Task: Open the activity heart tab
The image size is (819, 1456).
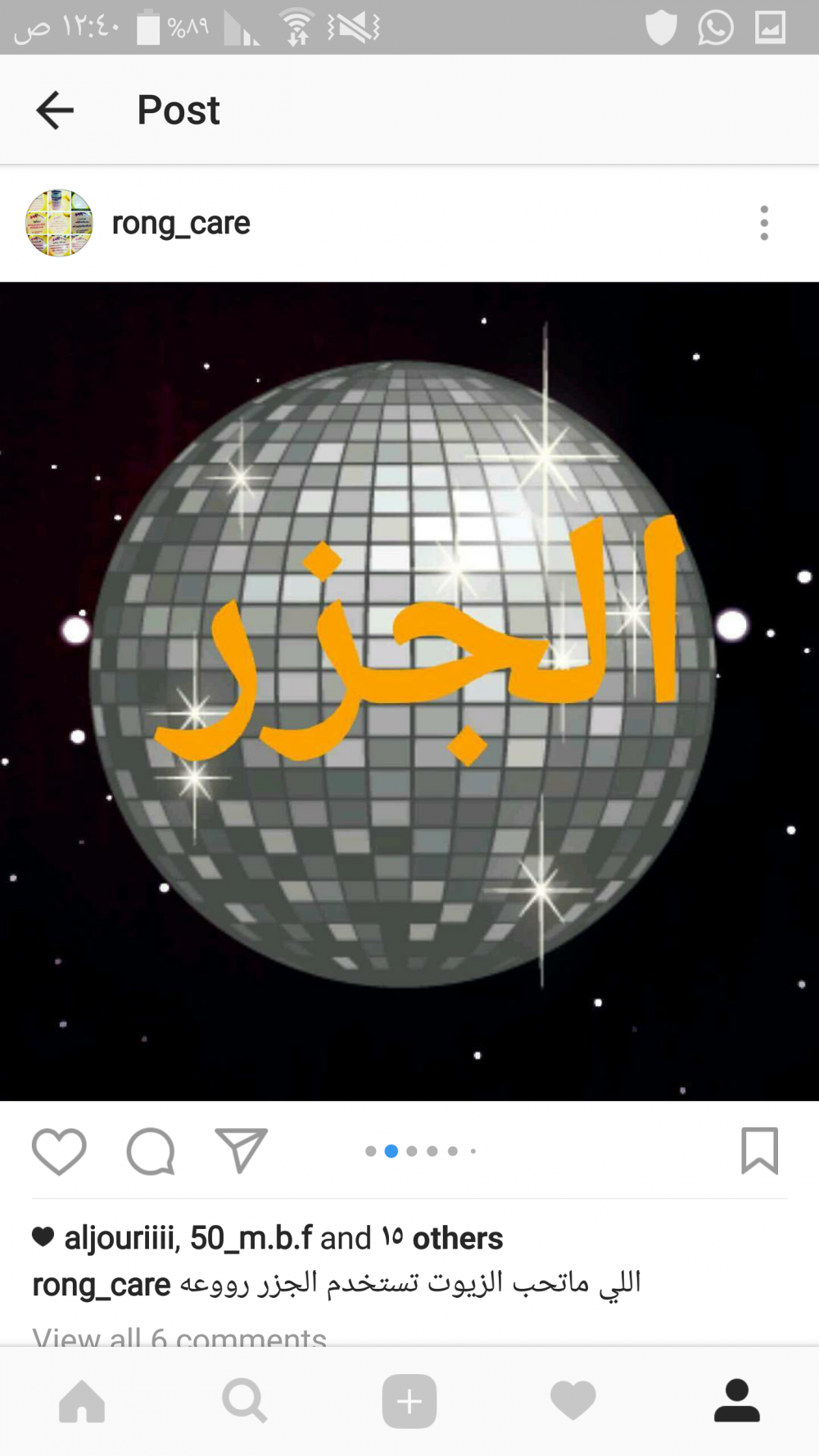Action: [x=572, y=1401]
